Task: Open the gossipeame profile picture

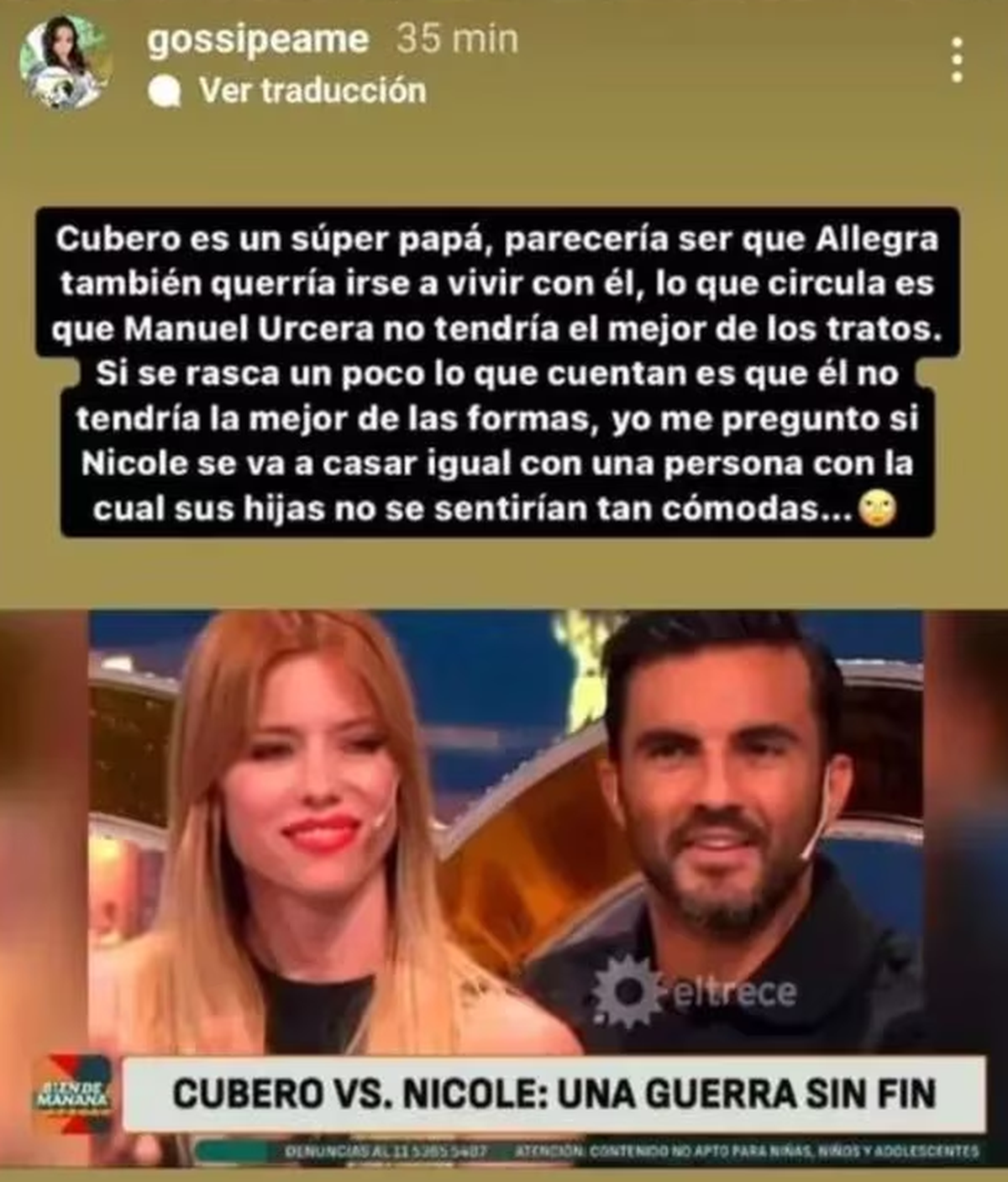Action: tap(63, 61)
